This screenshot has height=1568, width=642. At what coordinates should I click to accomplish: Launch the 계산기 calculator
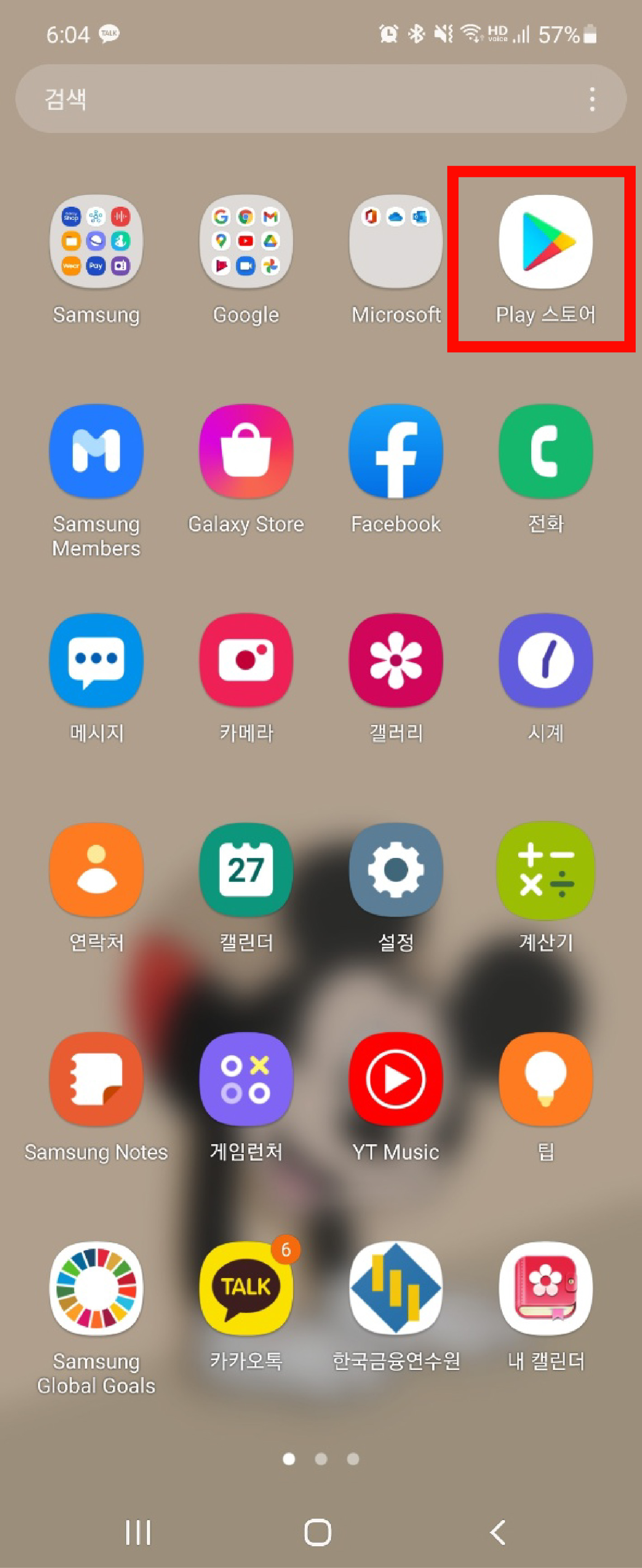coord(545,870)
